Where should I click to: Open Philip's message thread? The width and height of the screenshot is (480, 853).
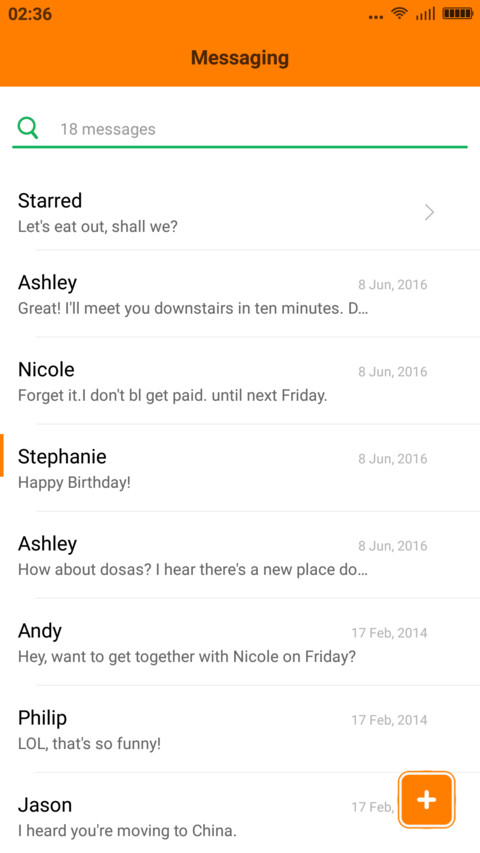click(240, 730)
